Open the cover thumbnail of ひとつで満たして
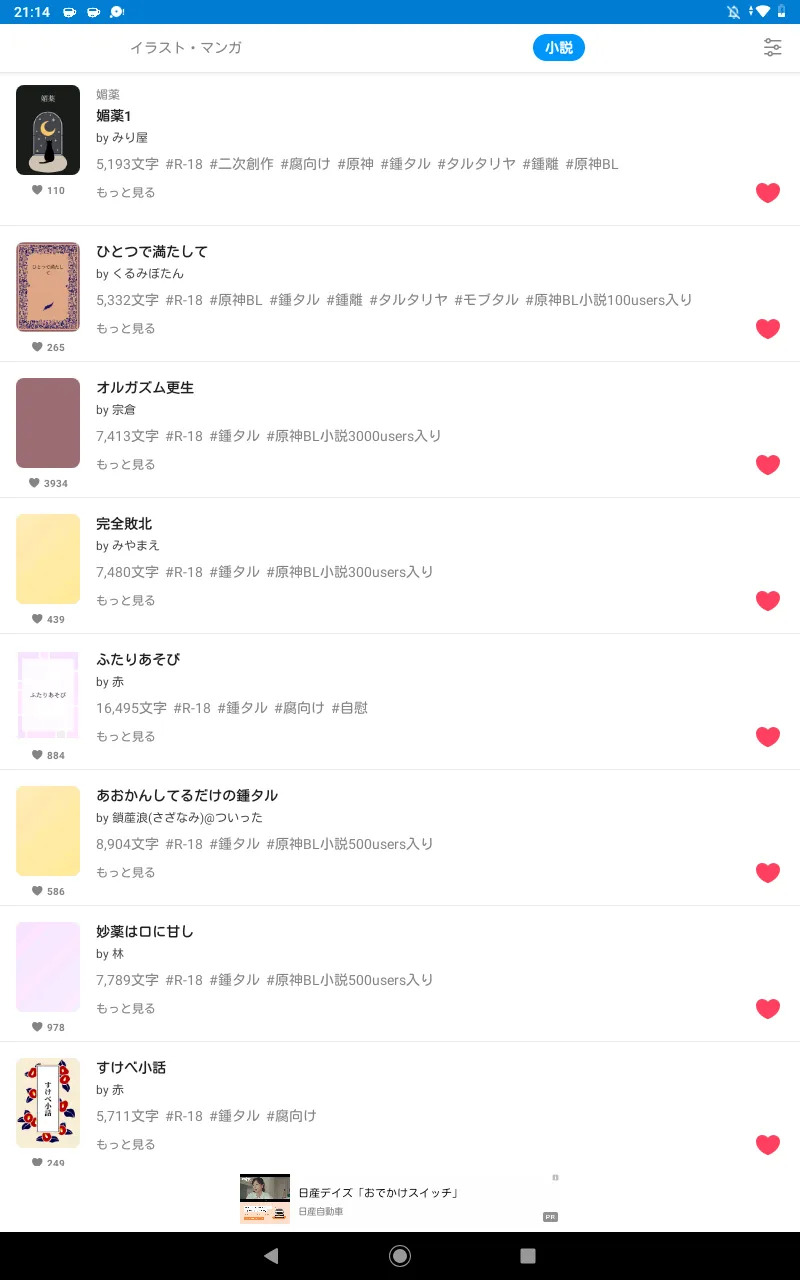 tap(48, 287)
